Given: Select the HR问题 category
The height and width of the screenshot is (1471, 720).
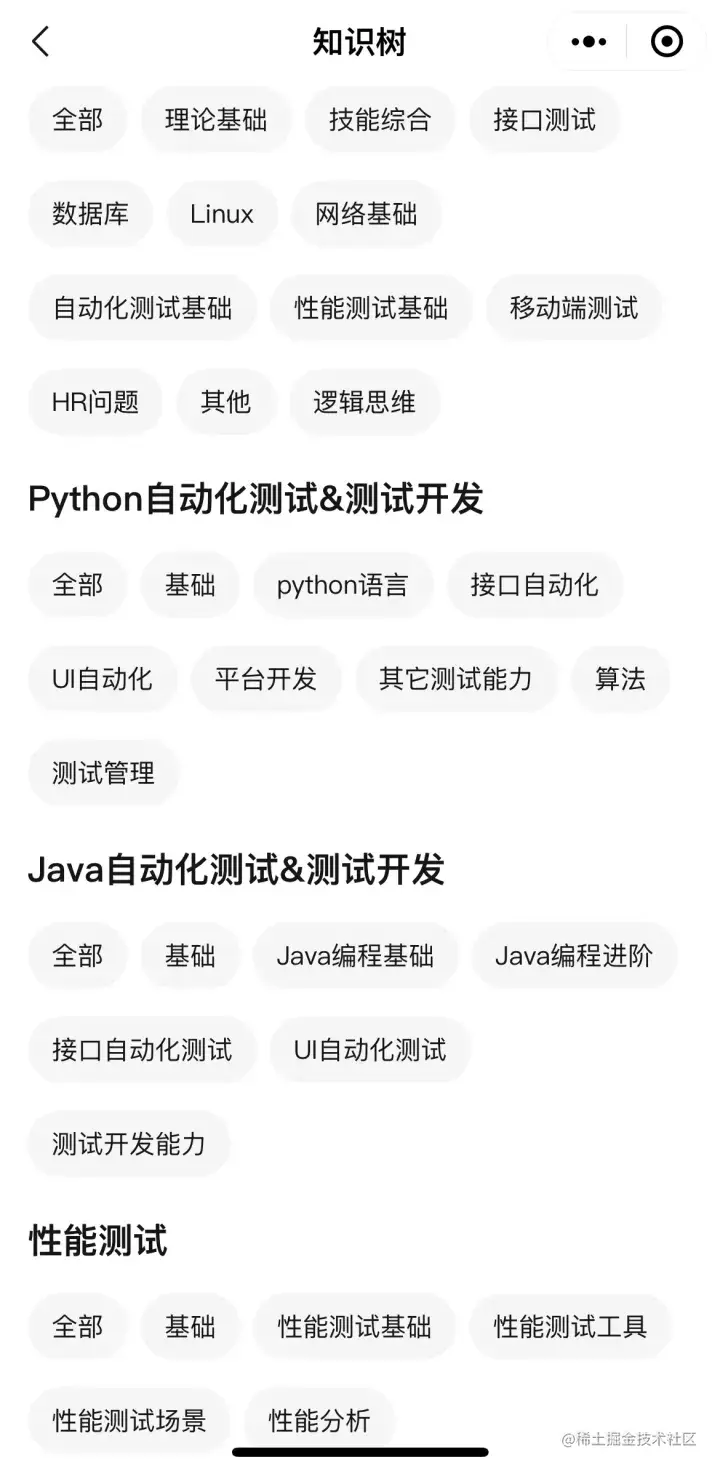Looking at the screenshot, I should point(95,402).
